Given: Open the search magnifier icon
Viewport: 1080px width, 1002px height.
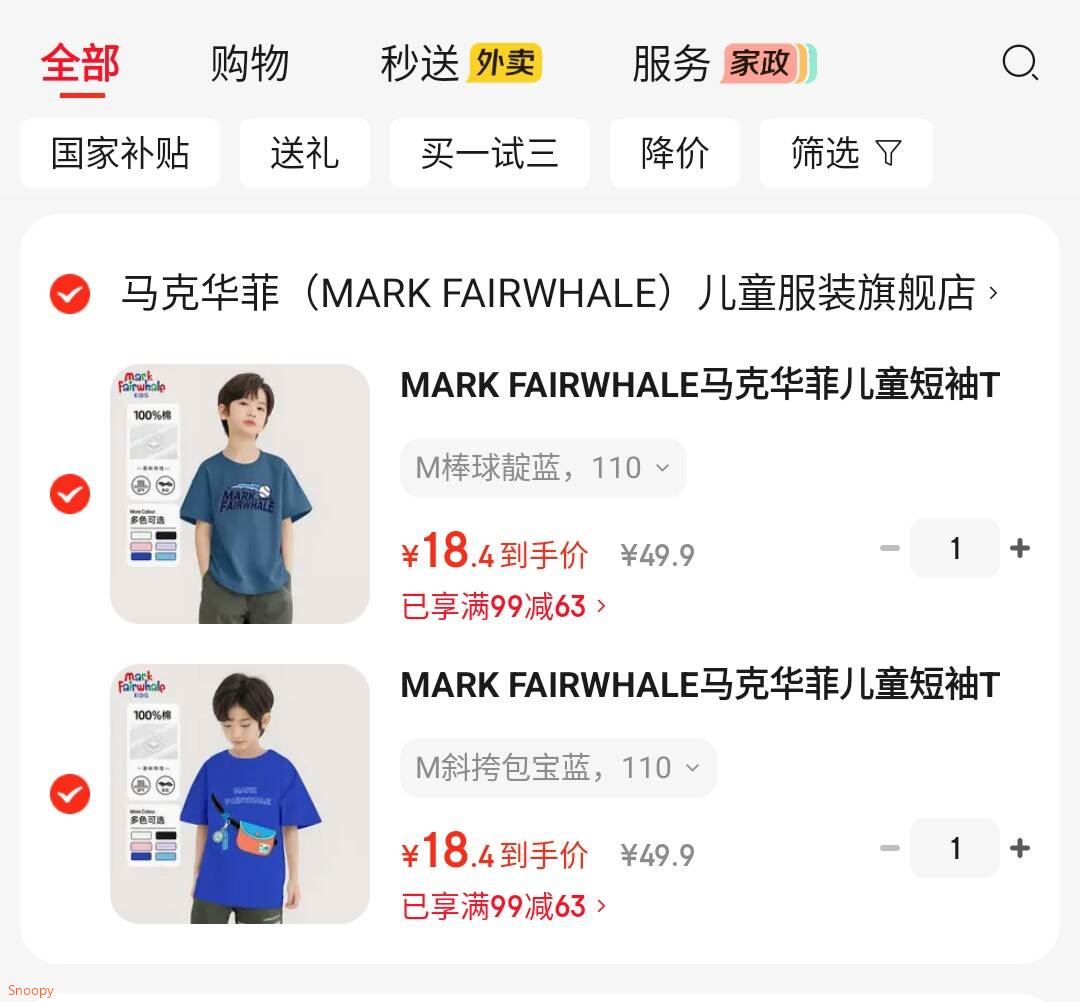Looking at the screenshot, I should (x=1020, y=64).
